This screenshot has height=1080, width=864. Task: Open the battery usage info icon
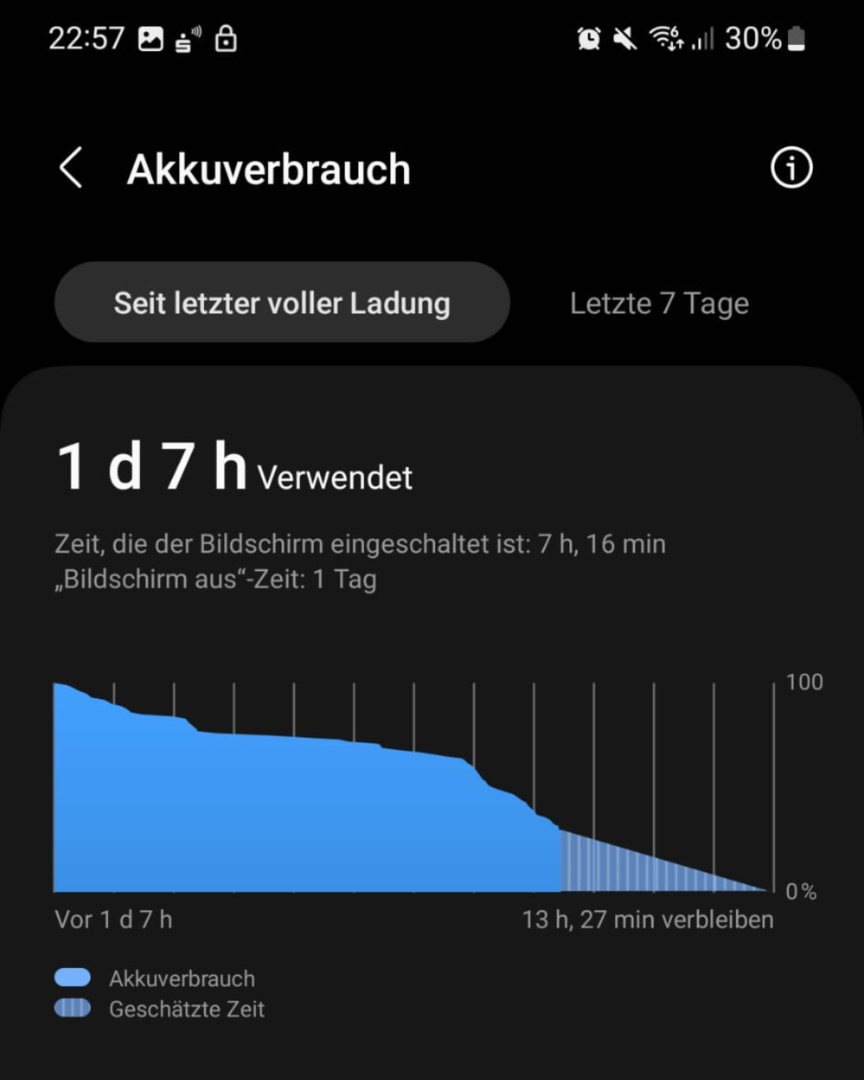791,169
